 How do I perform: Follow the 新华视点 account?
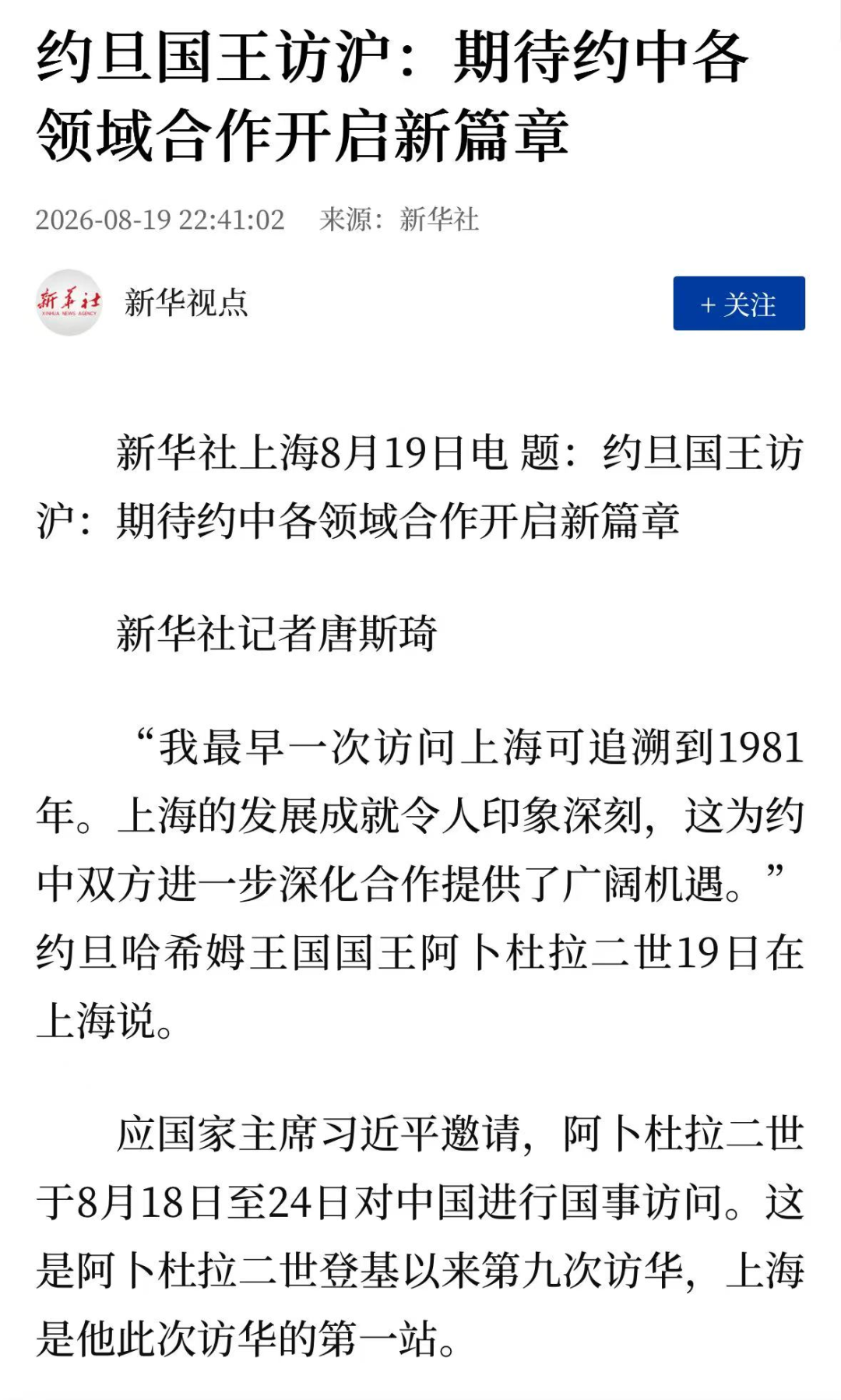(739, 304)
